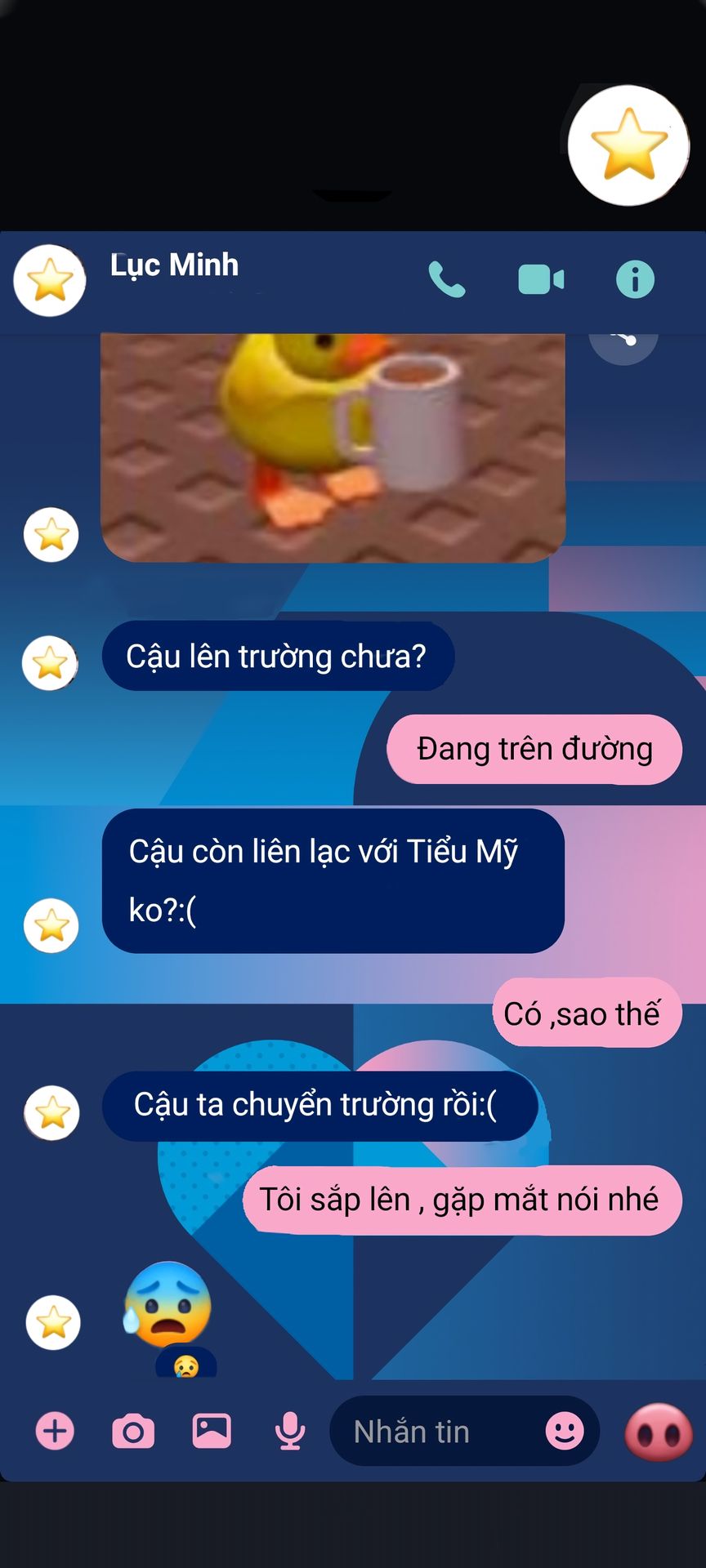
Task: Share the duck image with forward icon
Action: tap(623, 341)
